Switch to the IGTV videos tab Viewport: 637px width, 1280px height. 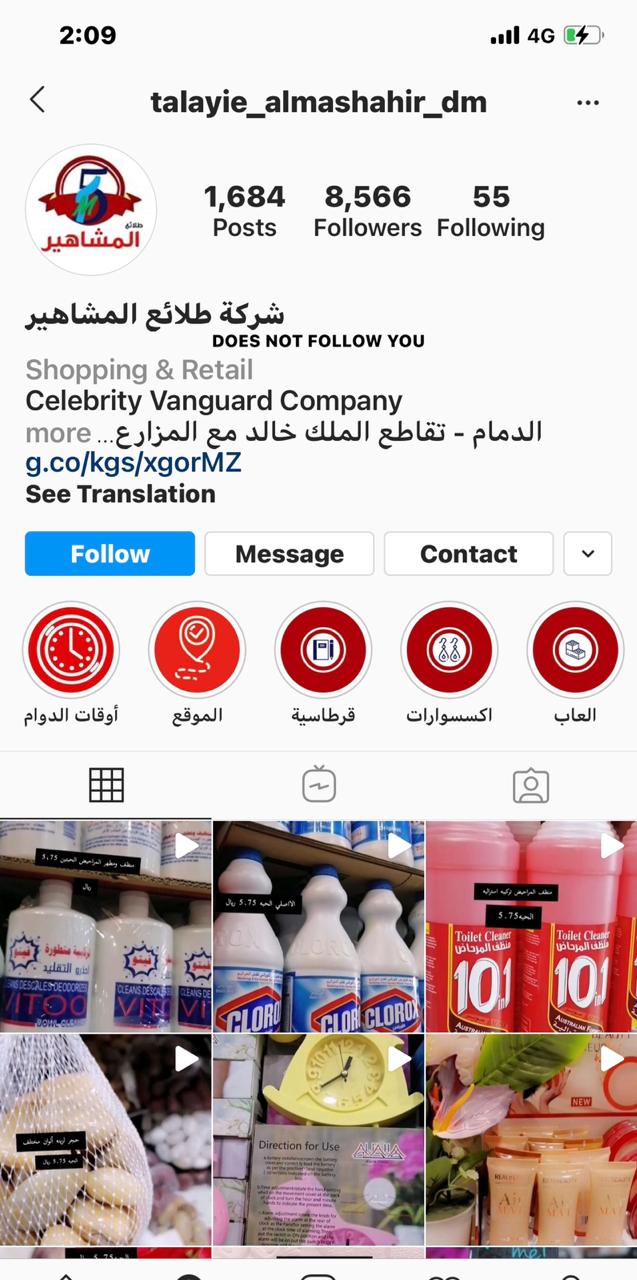[319, 785]
